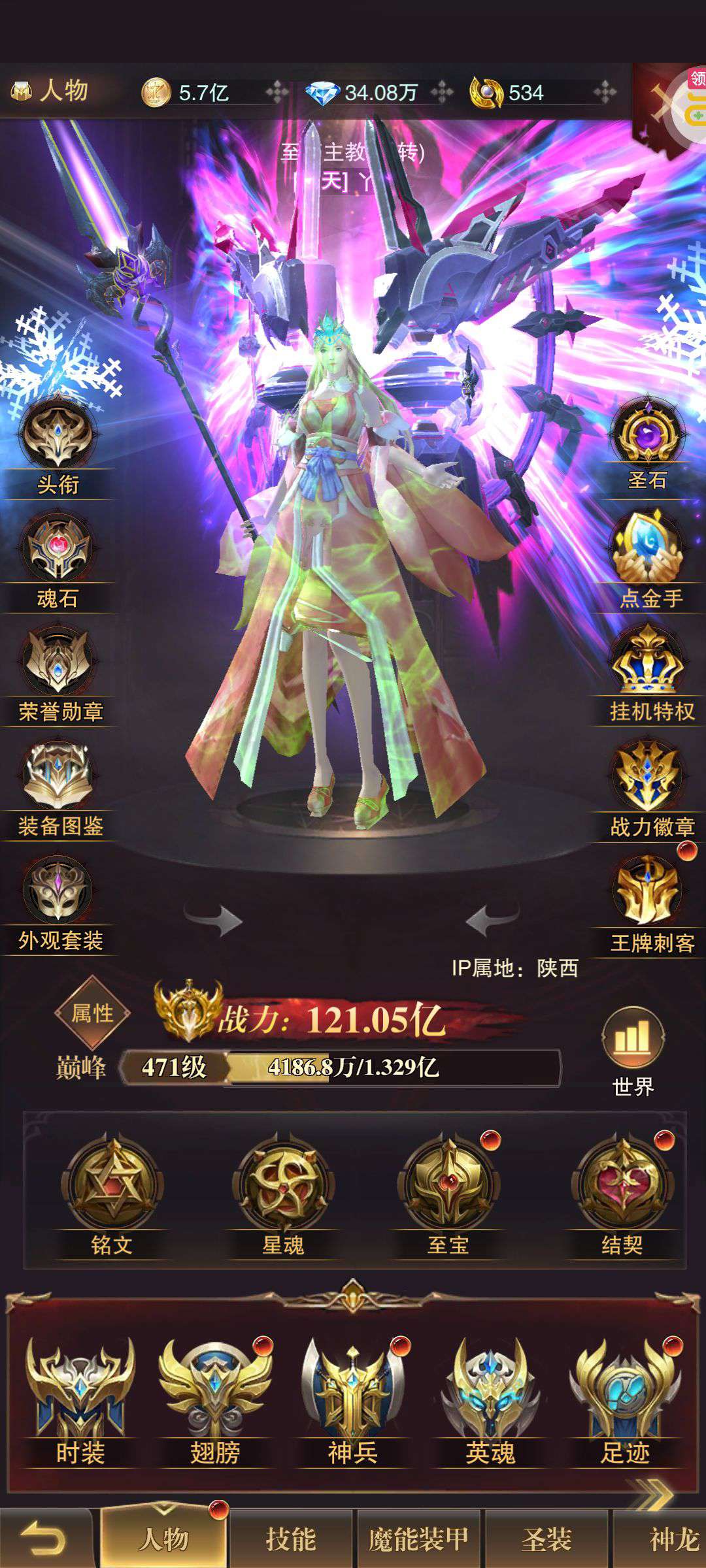View the 属性 attributes panel
Screen dimensions: 706x1568
(92, 1013)
